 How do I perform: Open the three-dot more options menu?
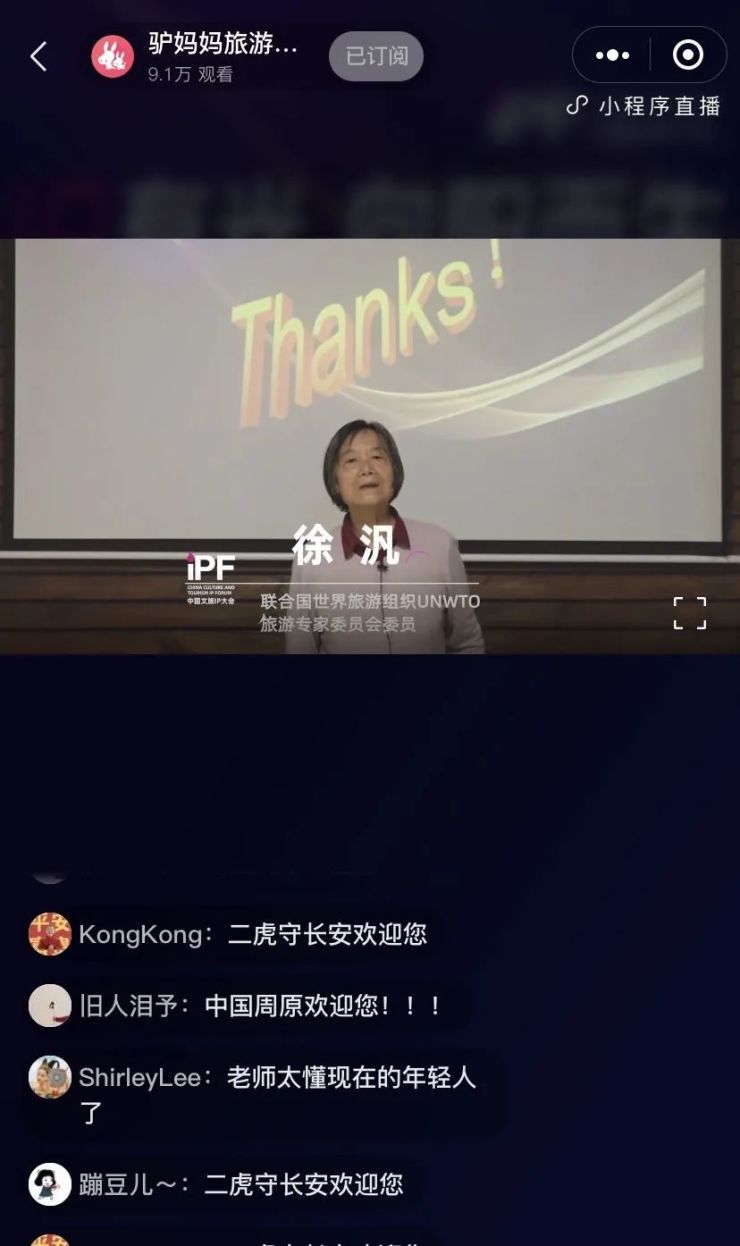(612, 55)
